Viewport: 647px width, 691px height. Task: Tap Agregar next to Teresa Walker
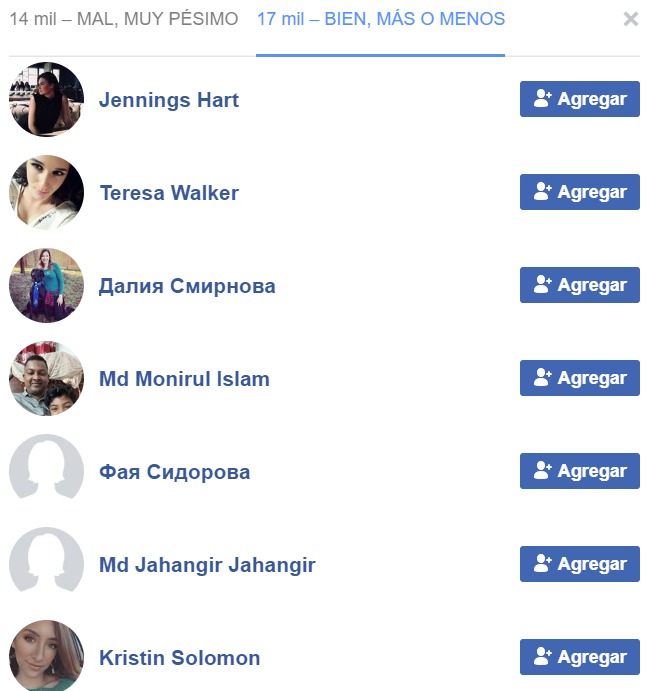579,192
